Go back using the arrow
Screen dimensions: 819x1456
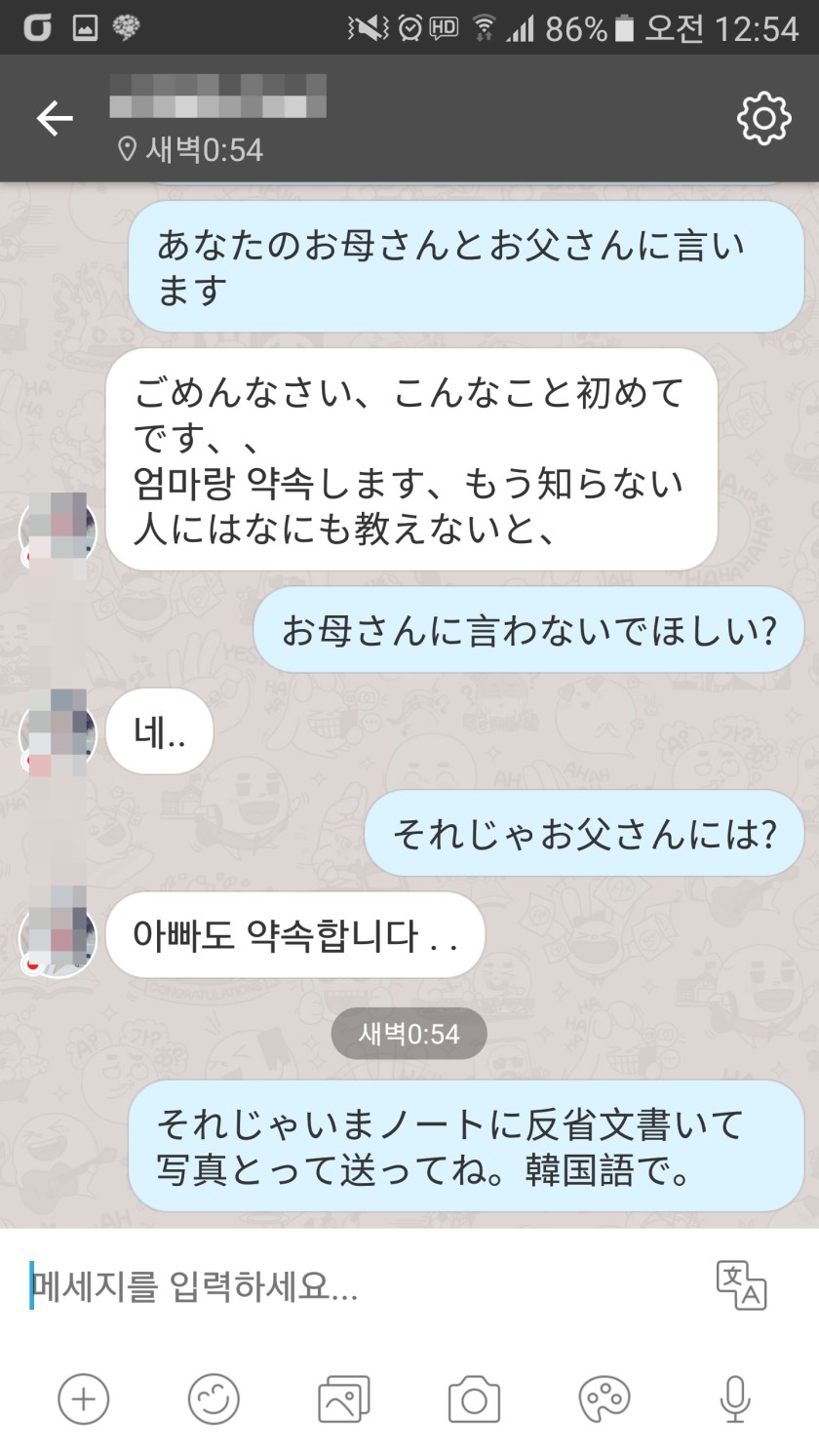pyautogui.click(x=55, y=119)
